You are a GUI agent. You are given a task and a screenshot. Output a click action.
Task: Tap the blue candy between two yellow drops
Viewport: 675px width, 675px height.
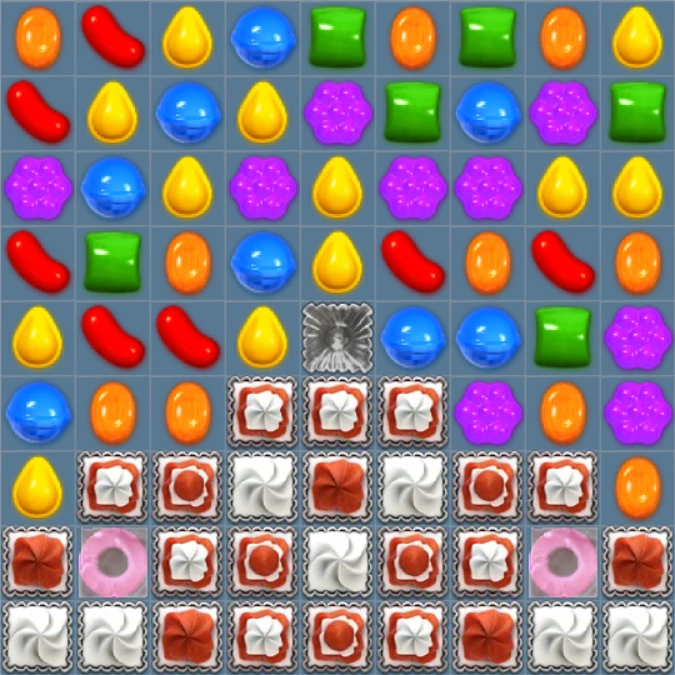(187, 112)
